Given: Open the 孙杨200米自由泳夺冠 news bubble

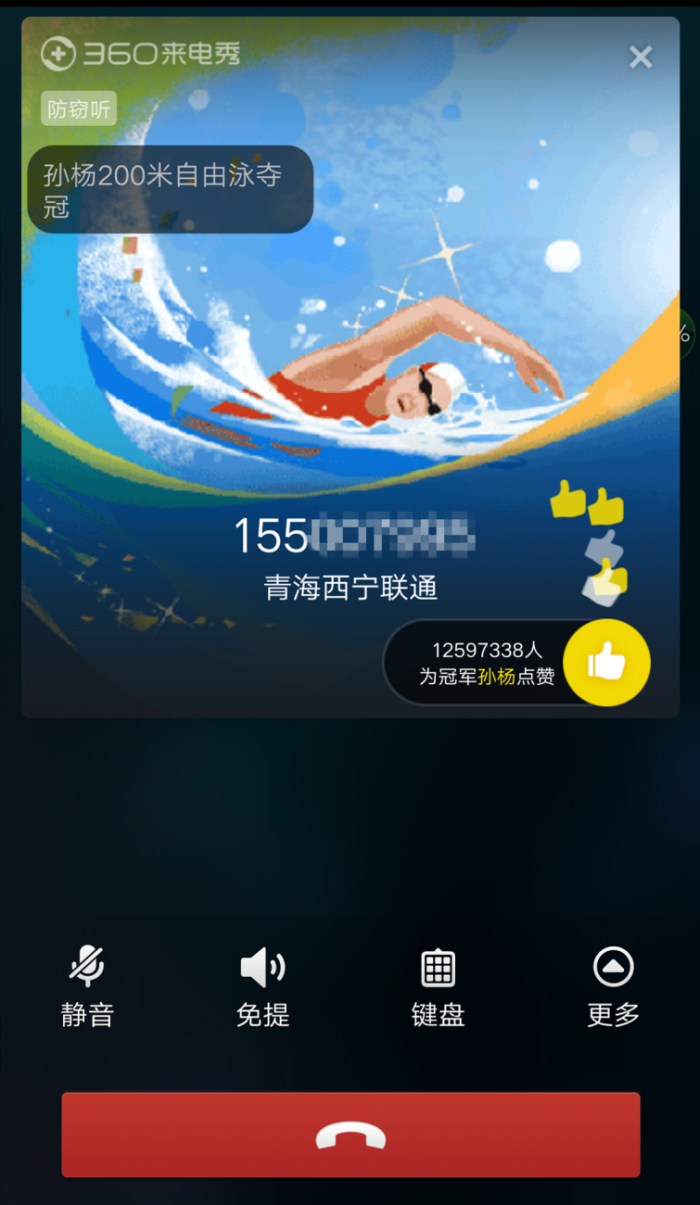Looking at the screenshot, I should (x=170, y=189).
